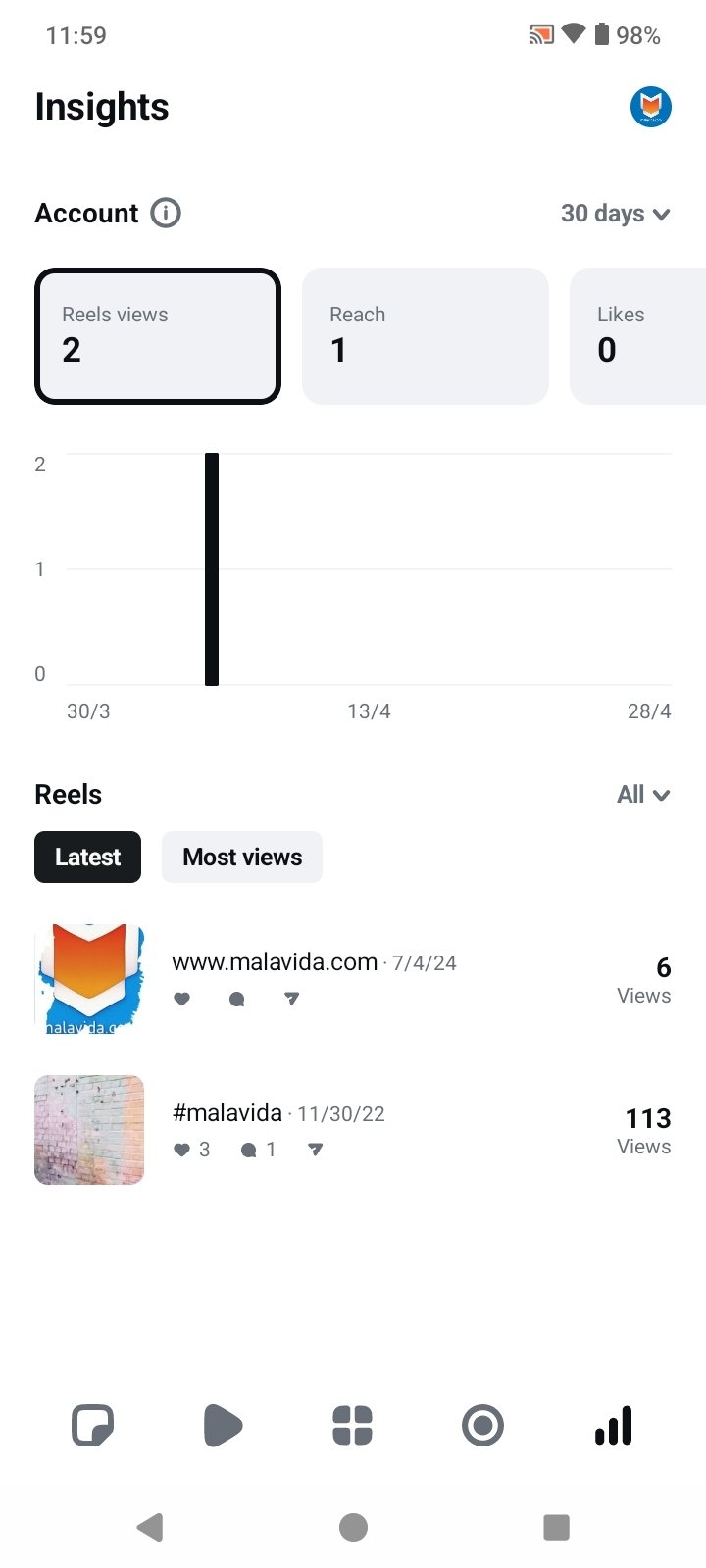Switch to Latest reels sorting
This screenshot has width=706, height=1568.
(87, 857)
